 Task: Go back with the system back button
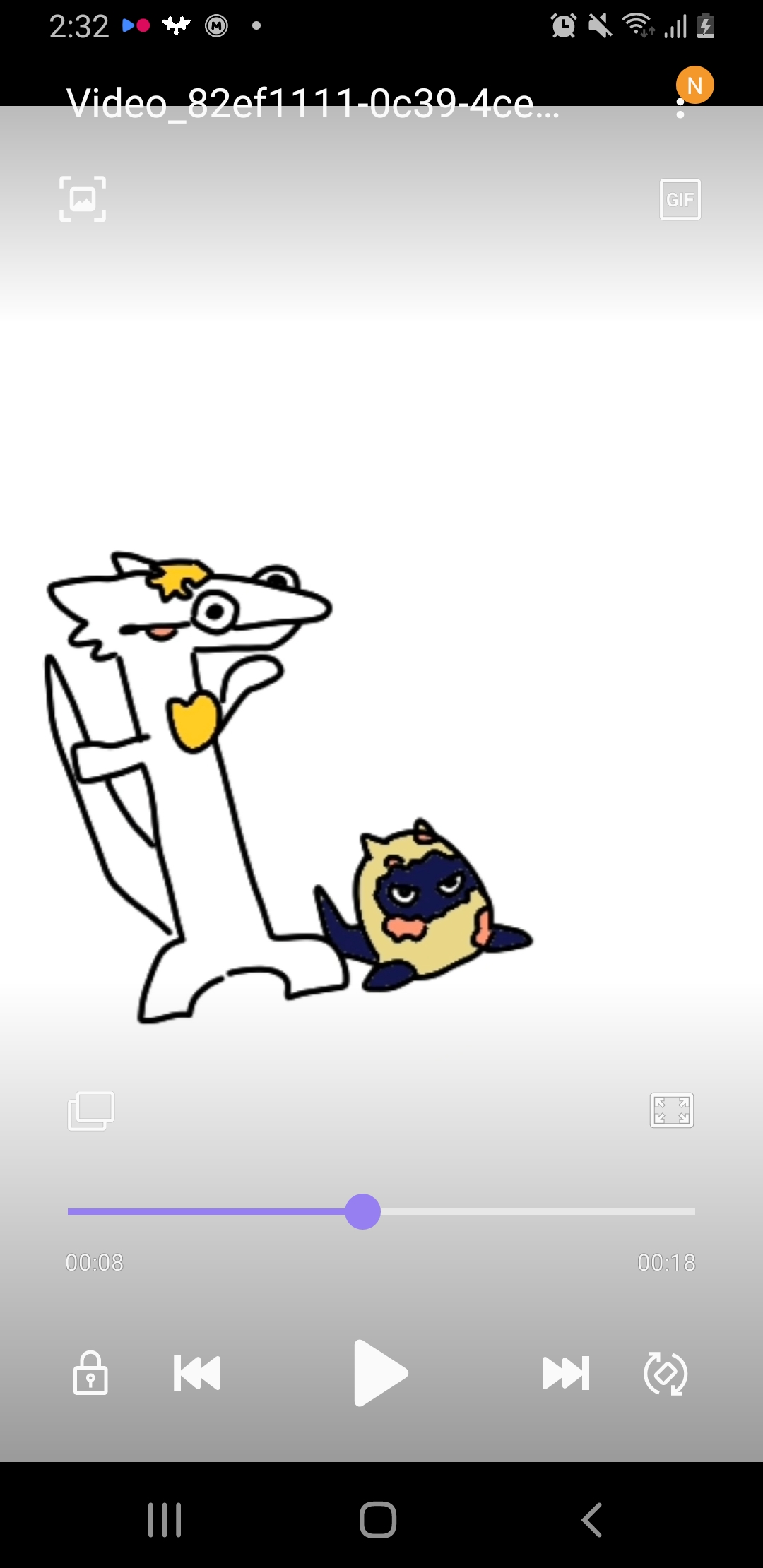coord(592,1520)
